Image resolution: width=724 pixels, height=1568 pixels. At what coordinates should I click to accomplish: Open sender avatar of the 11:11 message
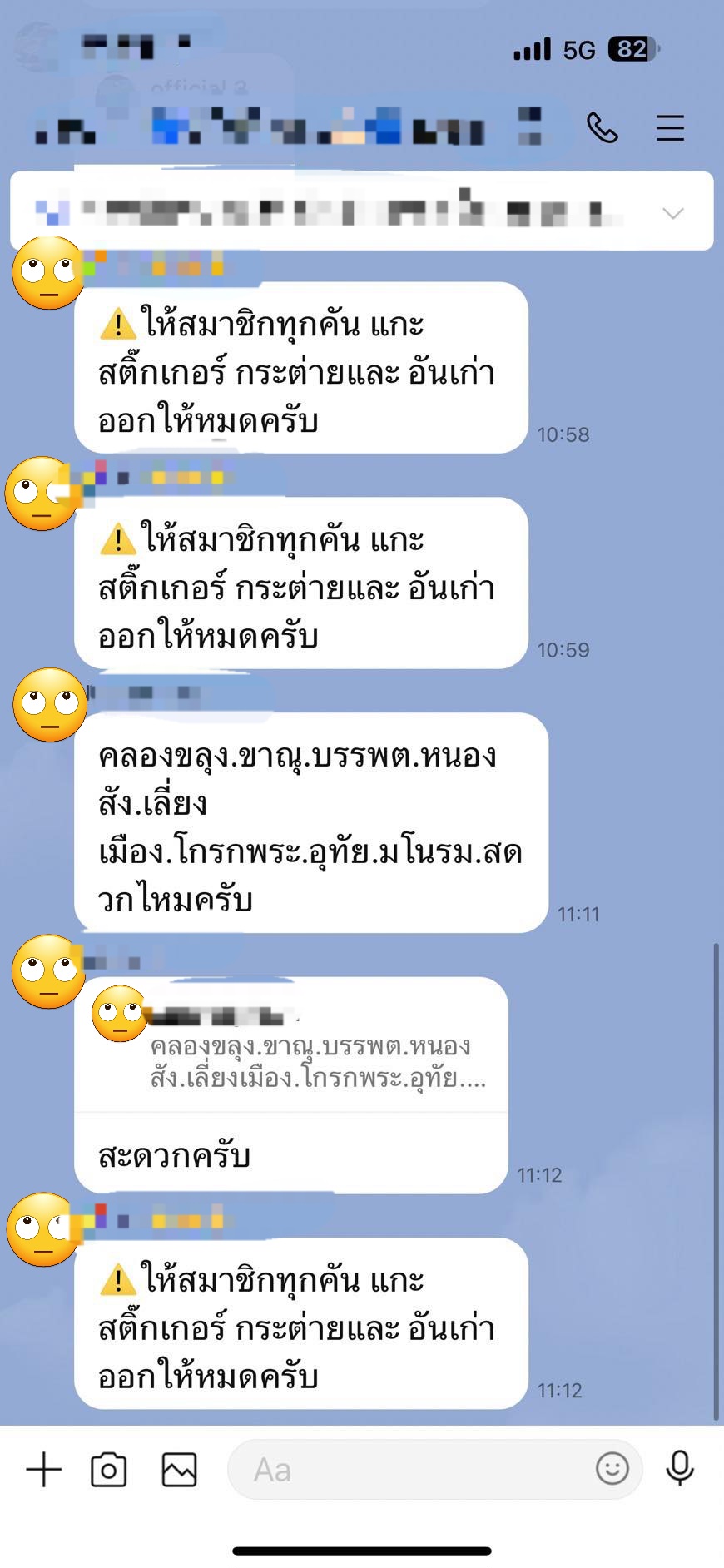pyautogui.click(x=50, y=704)
